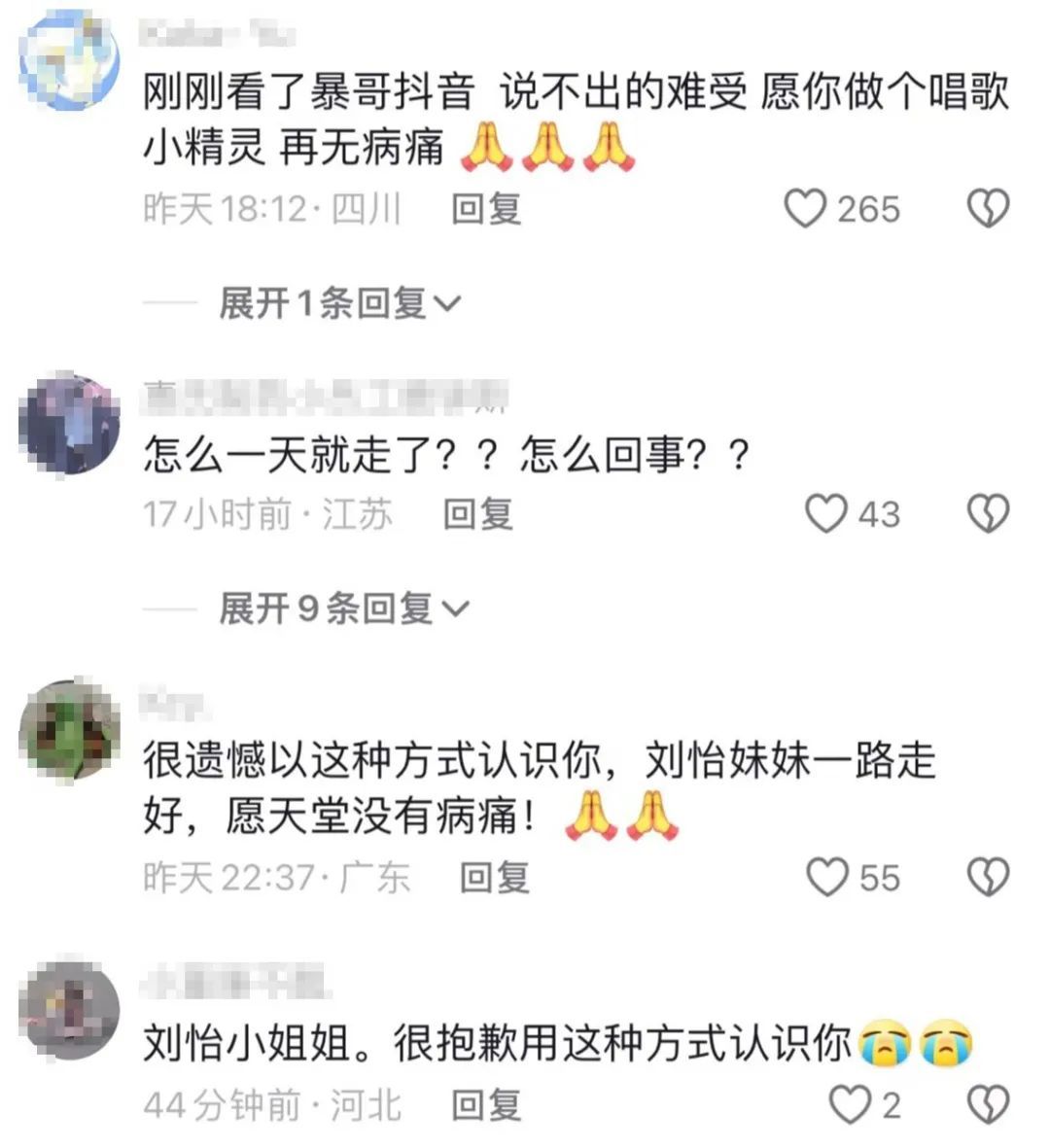Expand 展开9条回复
1050x1148 pixels.
coord(342,609)
